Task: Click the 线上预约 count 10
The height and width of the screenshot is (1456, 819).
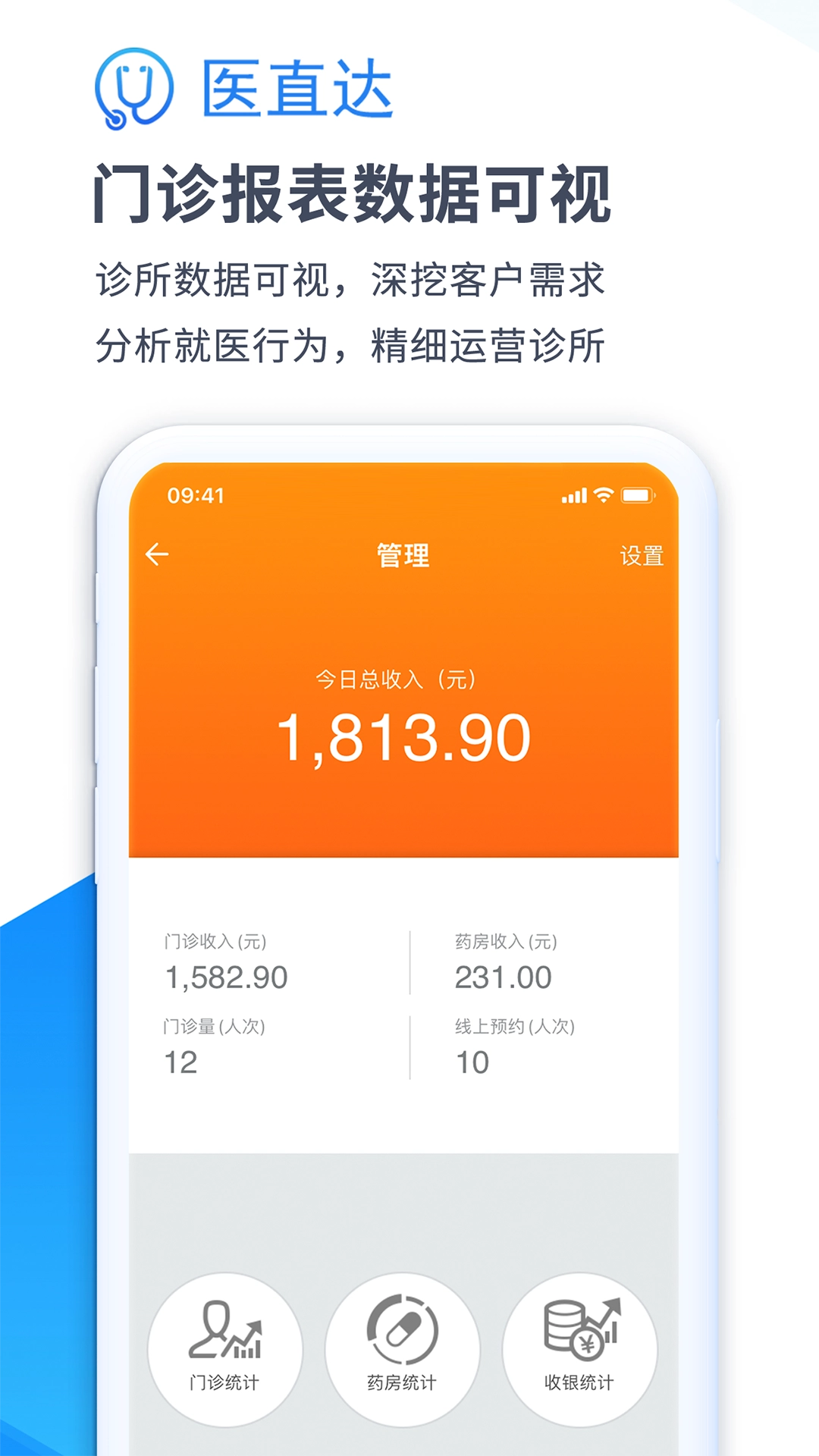Action: (x=474, y=1062)
